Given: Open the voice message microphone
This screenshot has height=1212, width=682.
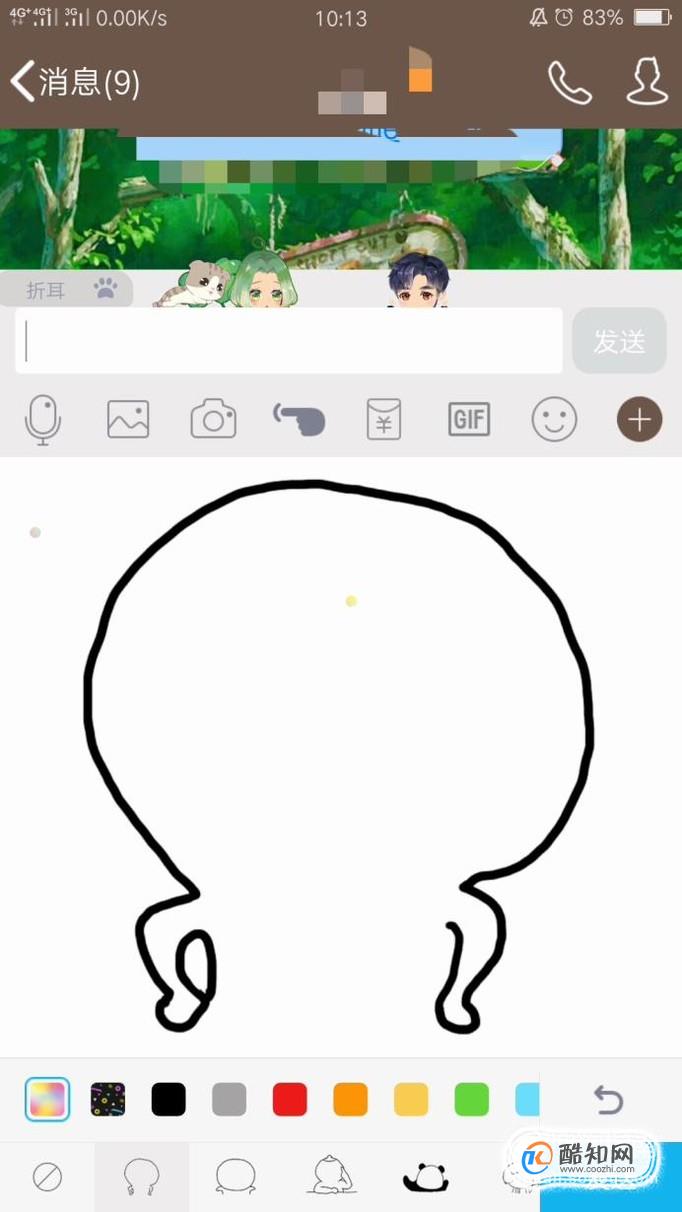Looking at the screenshot, I should [43, 419].
